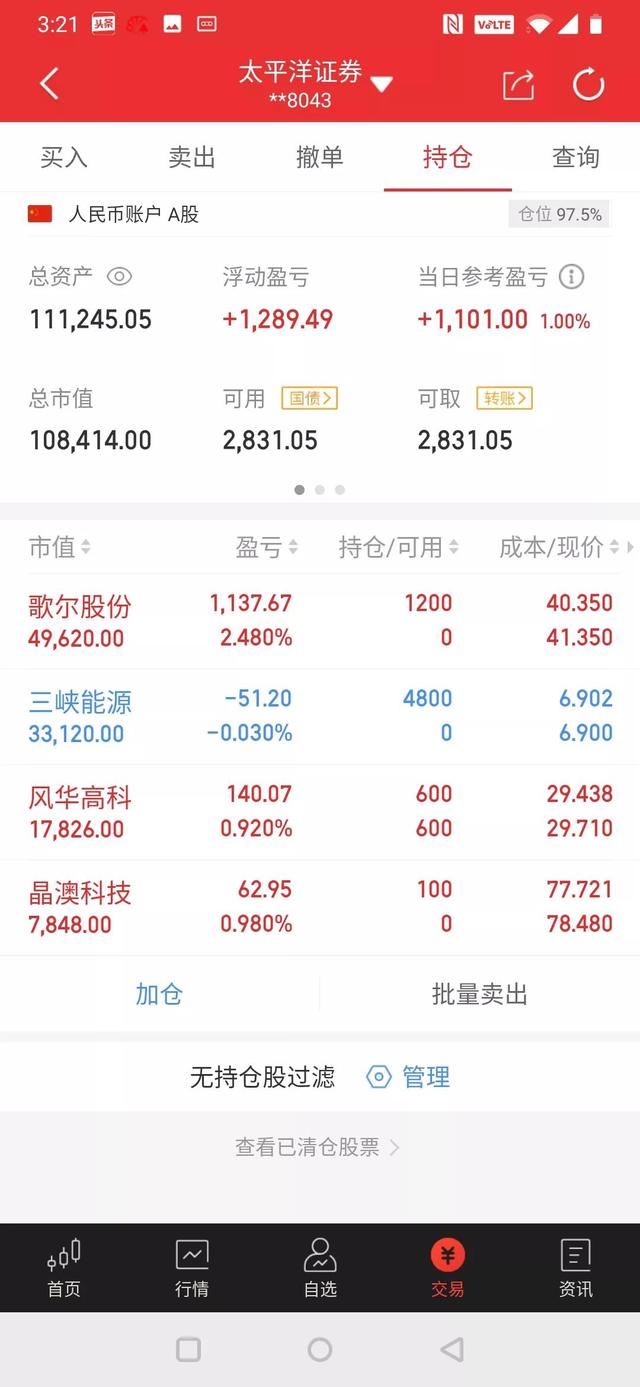Switch to the 卖出 tab
The width and height of the screenshot is (640, 1387).
(192, 157)
